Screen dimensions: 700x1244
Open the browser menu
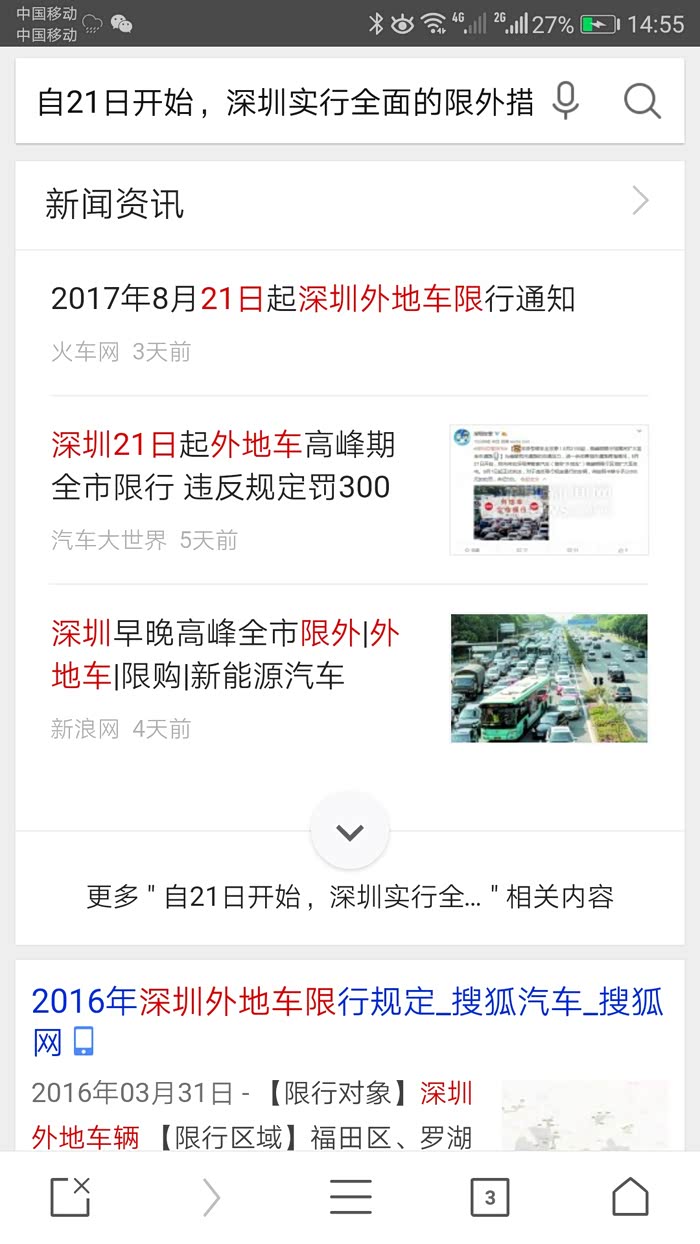click(x=350, y=1196)
